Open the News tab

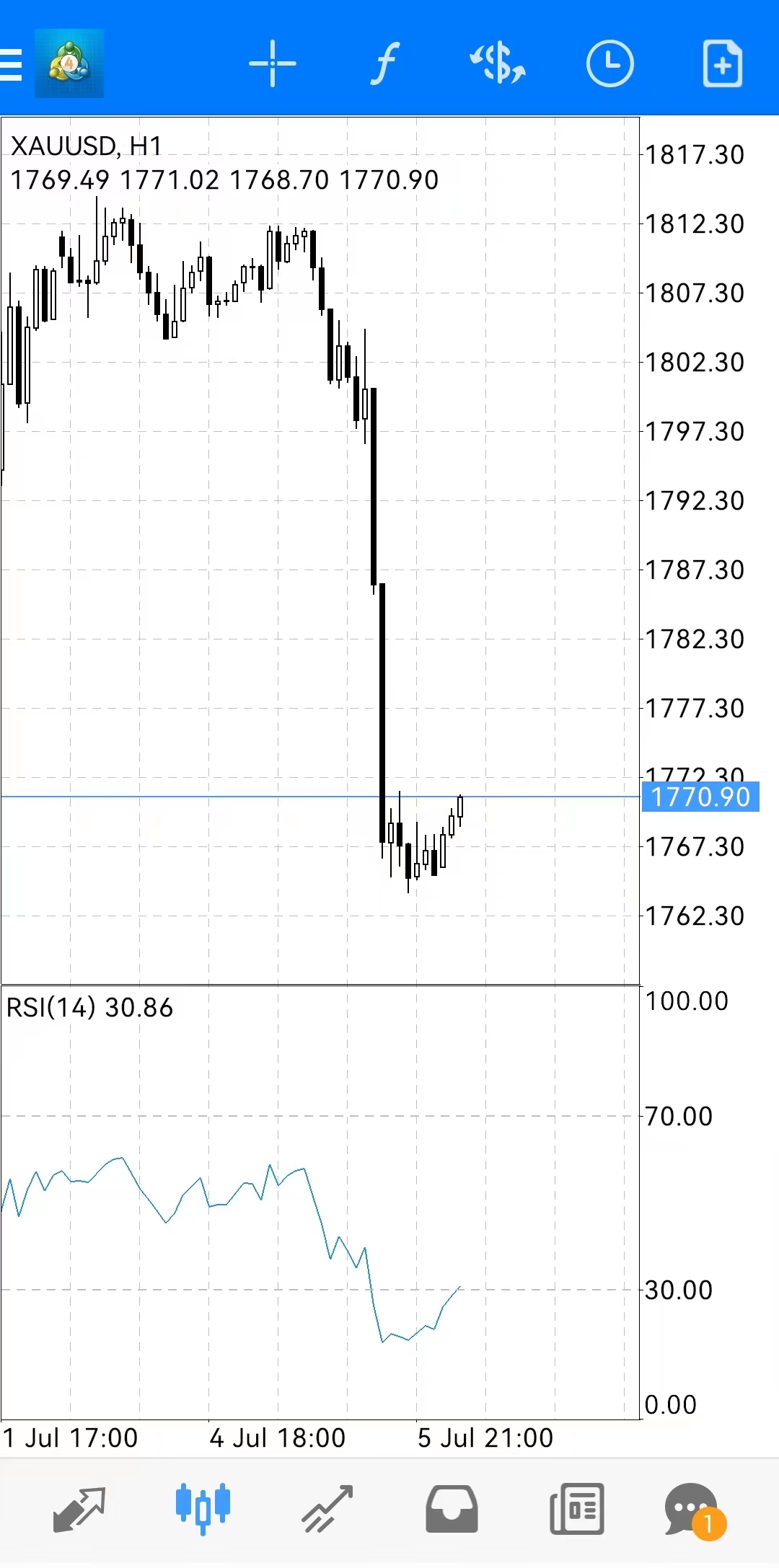(x=576, y=1509)
